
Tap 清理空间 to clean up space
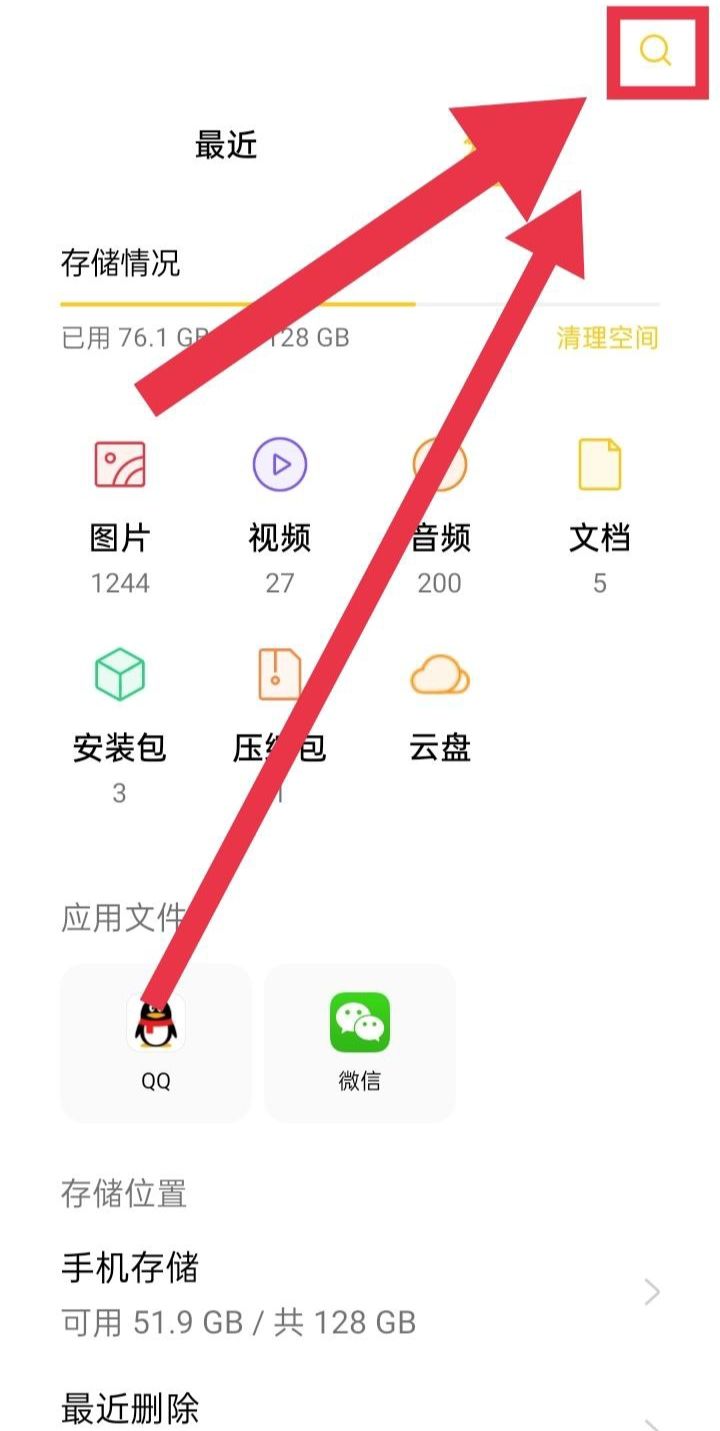(604, 338)
